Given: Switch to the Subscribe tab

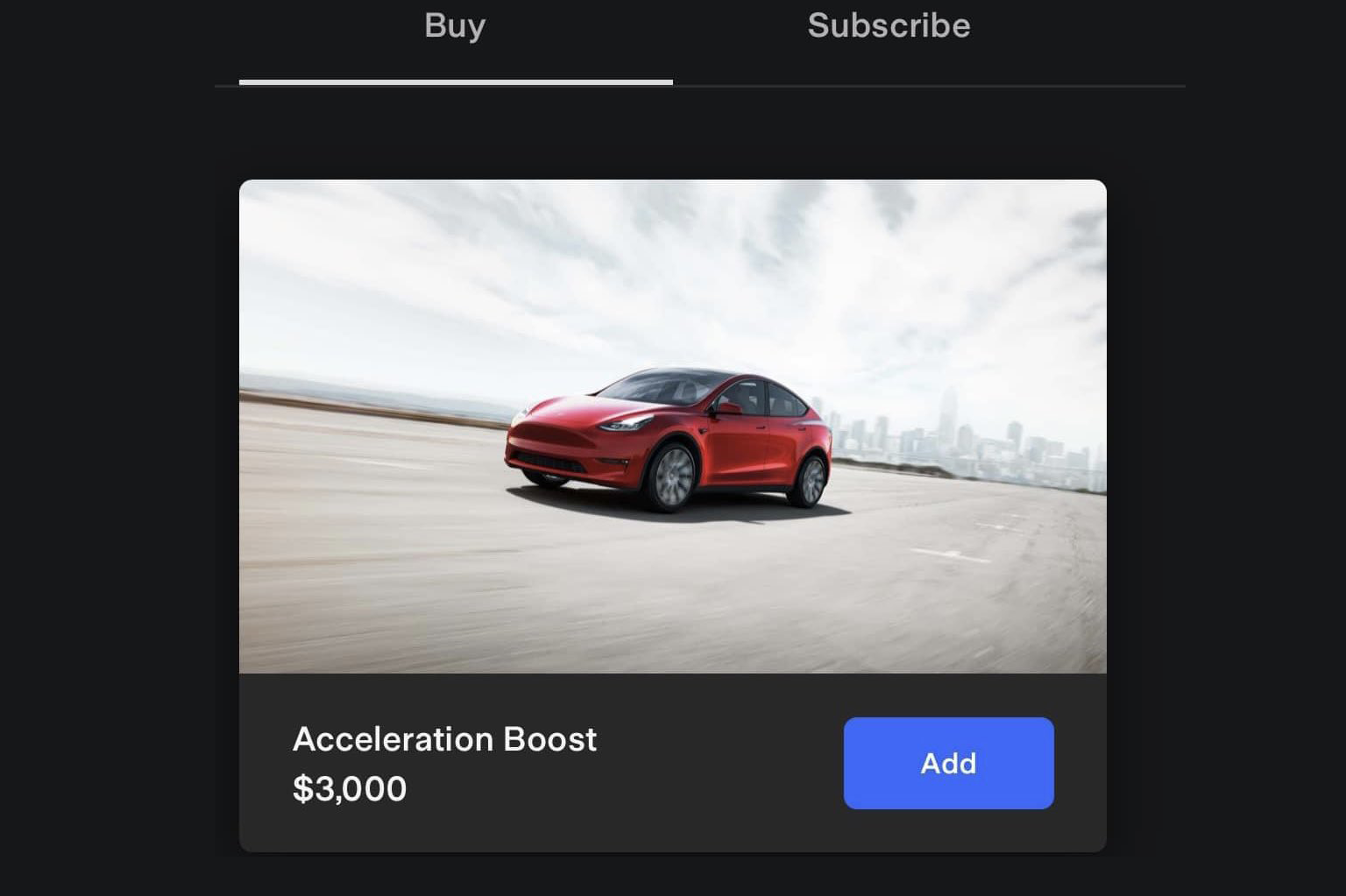Looking at the screenshot, I should [889, 26].
